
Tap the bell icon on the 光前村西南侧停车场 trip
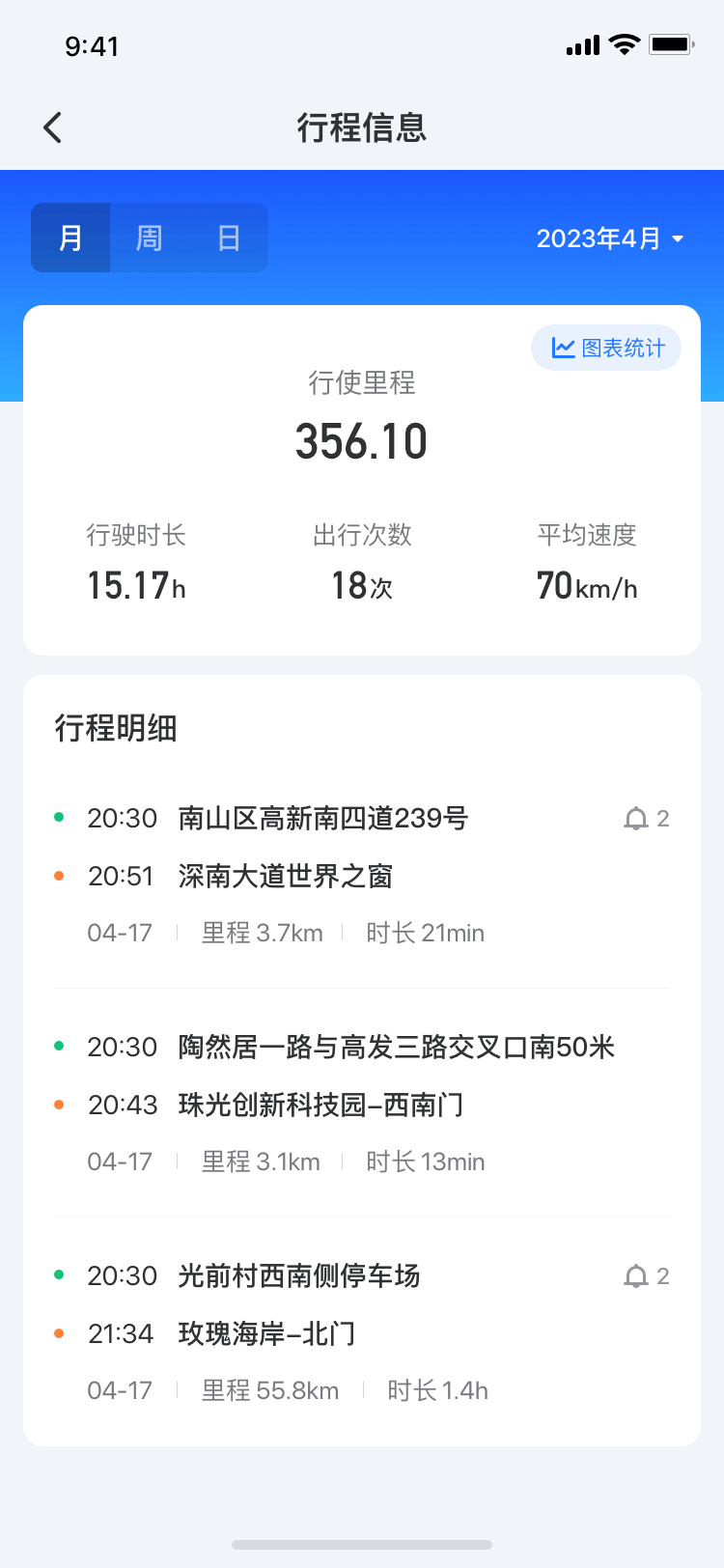tap(635, 1276)
